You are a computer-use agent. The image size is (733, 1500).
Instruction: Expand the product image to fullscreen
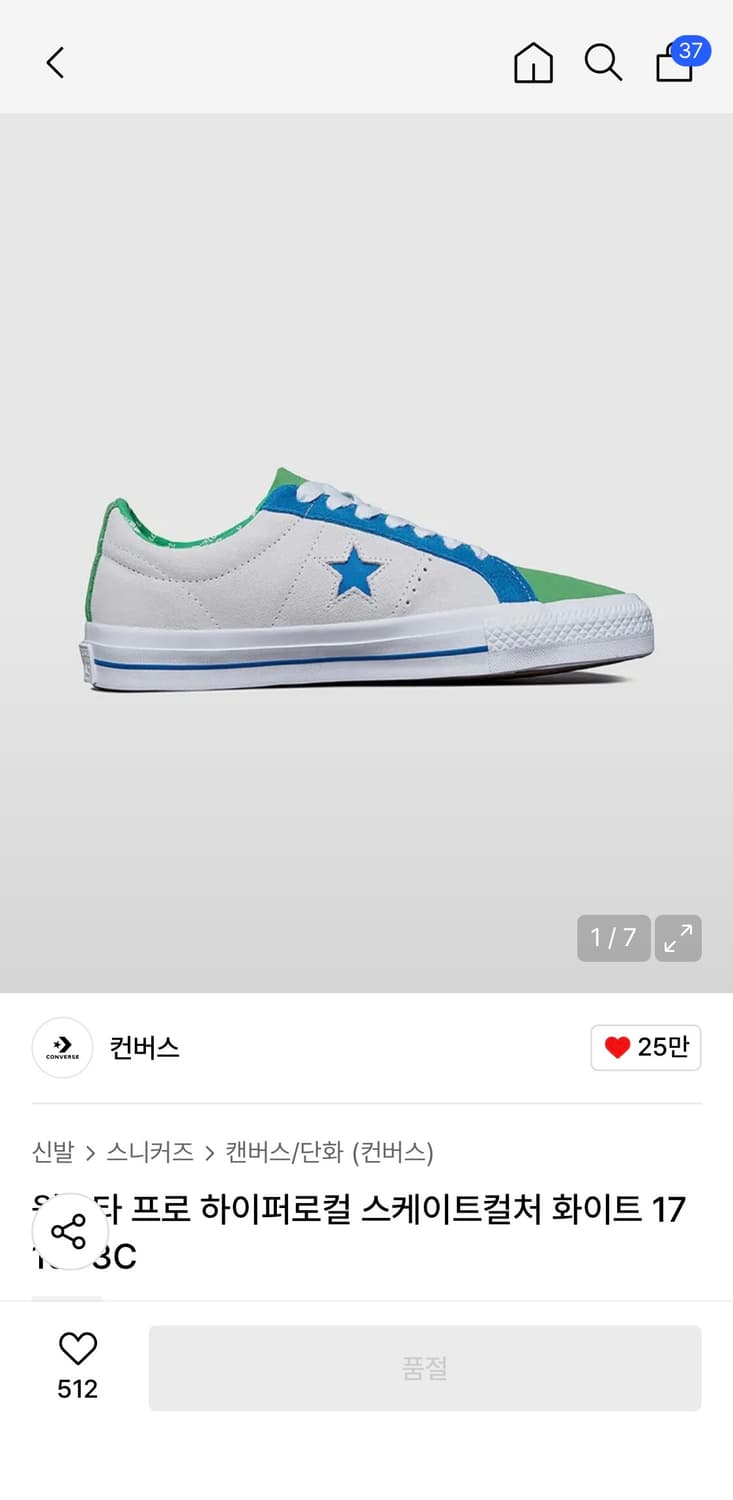click(x=678, y=938)
